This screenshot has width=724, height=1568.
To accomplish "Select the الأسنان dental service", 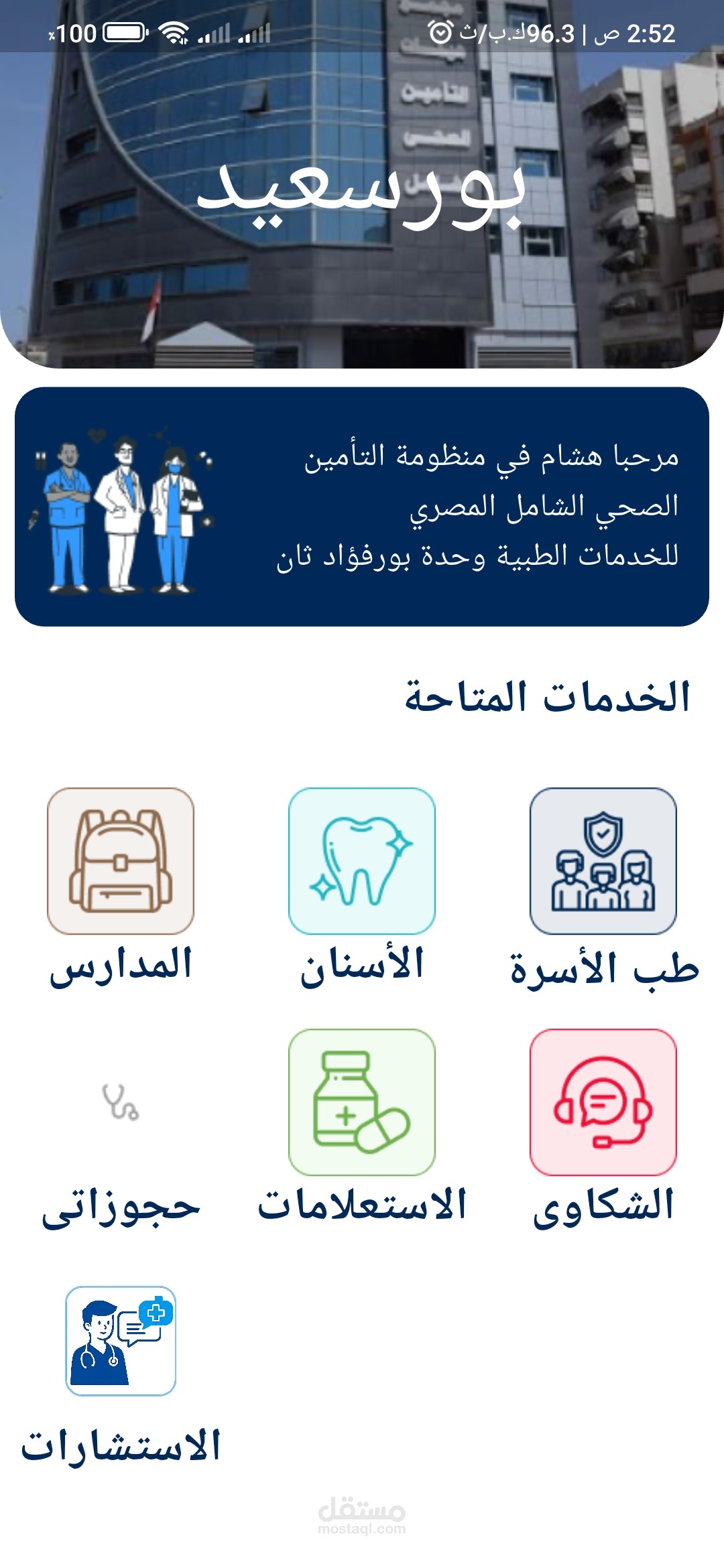I will (x=362, y=861).
